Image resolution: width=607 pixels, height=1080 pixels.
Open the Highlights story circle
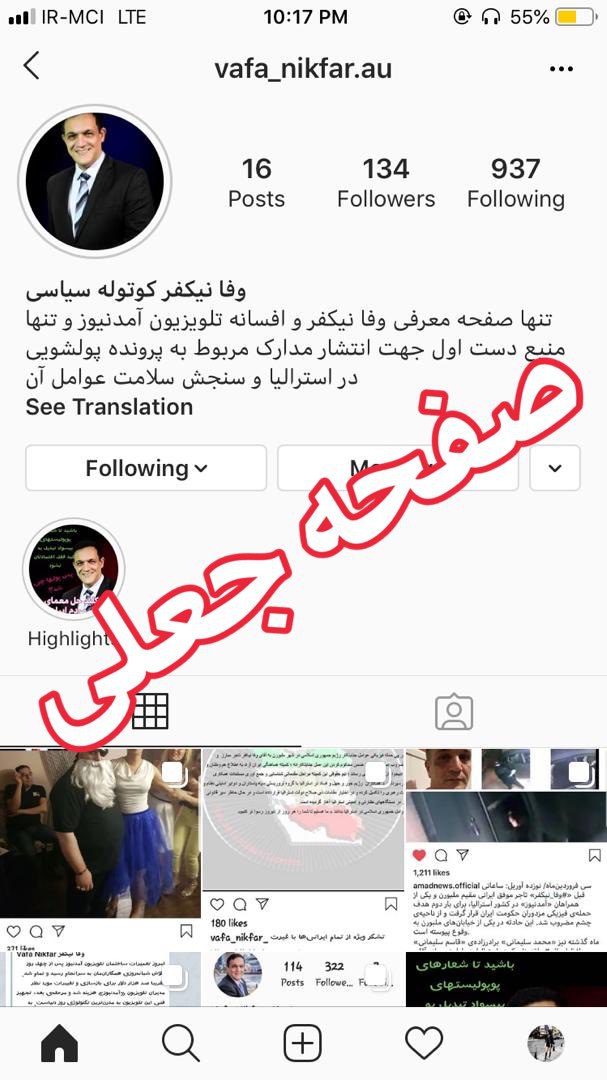(73, 569)
